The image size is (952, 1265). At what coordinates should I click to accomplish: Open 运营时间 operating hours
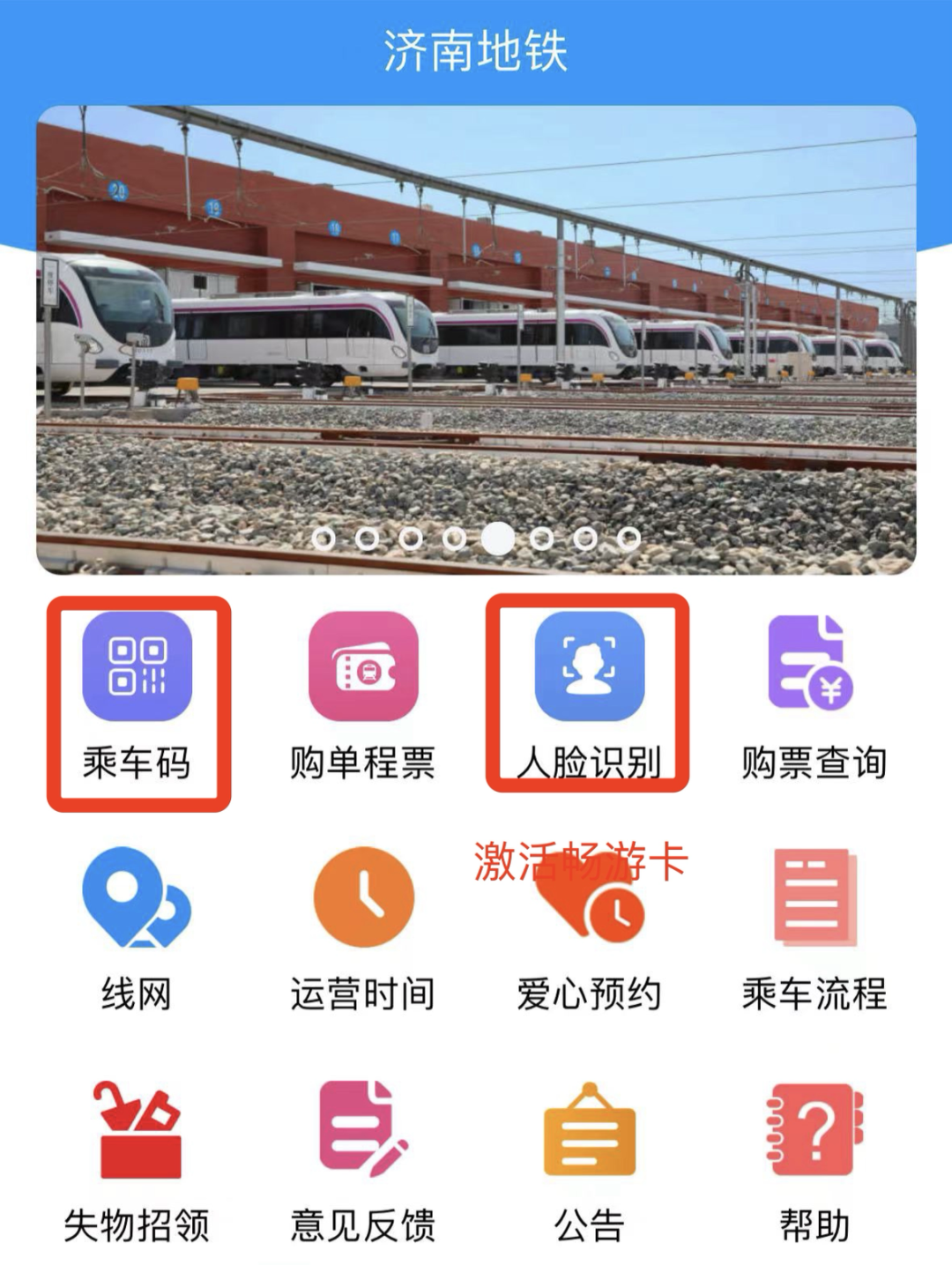(363, 899)
